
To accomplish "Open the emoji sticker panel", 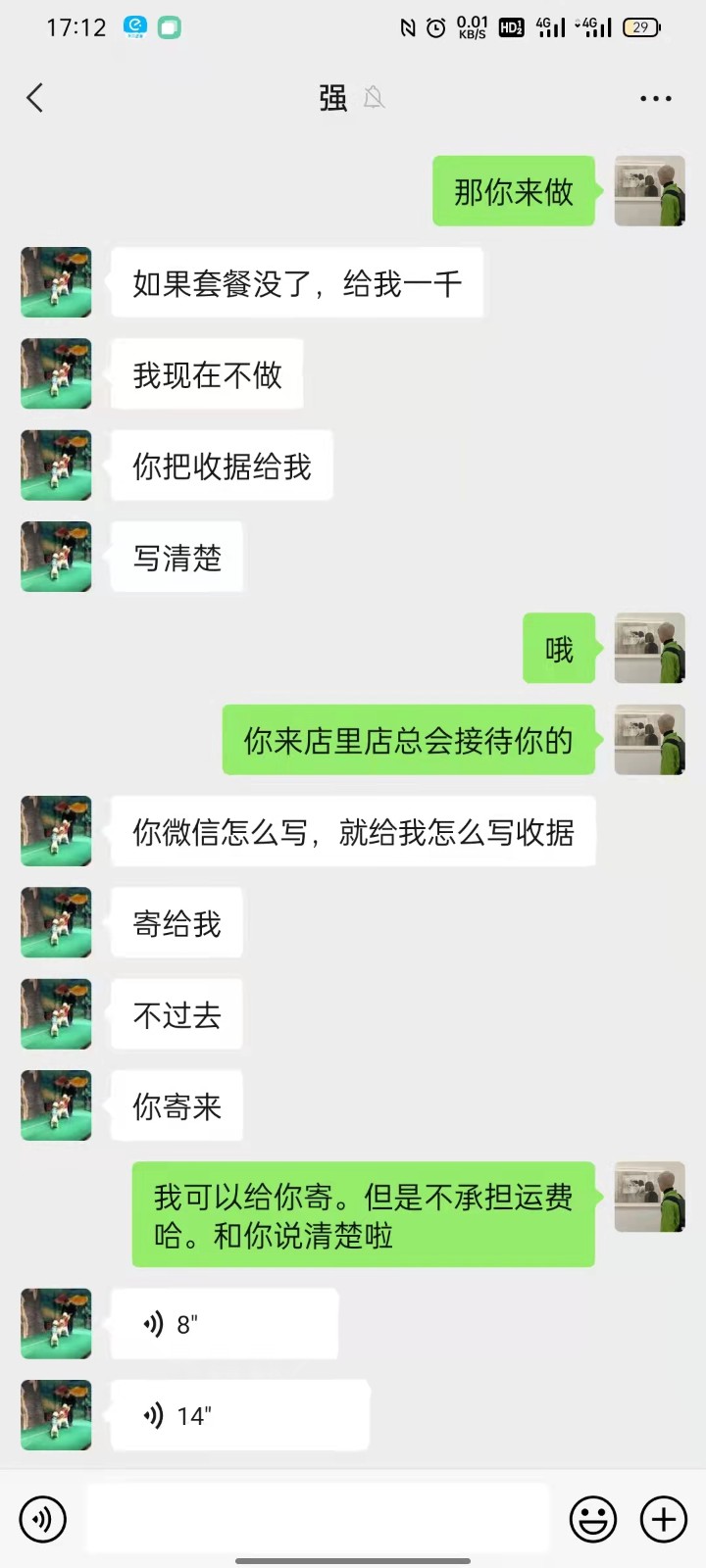I will [593, 1519].
